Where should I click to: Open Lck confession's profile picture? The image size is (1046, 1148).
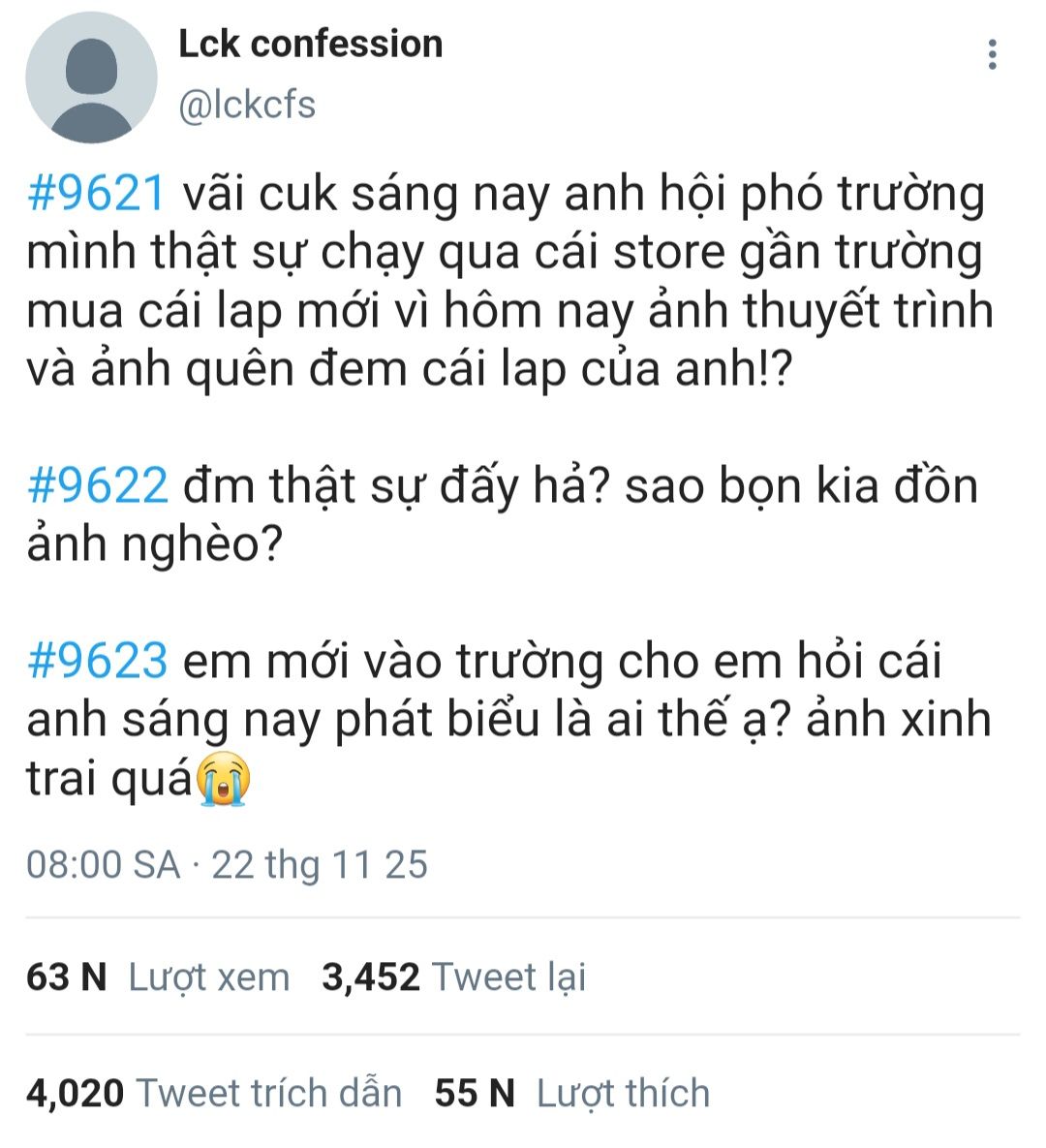coord(91,78)
